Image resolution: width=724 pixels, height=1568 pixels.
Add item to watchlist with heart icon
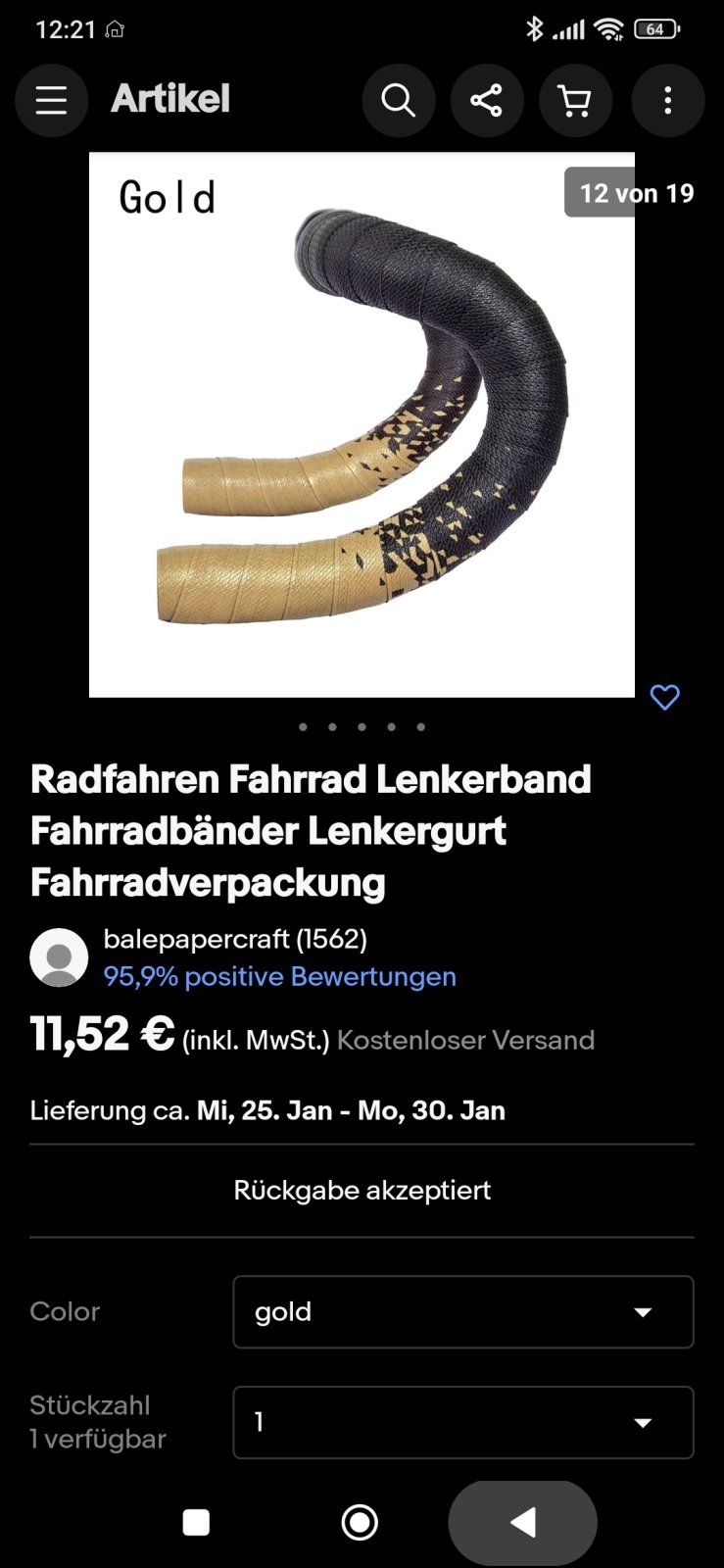(664, 698)
